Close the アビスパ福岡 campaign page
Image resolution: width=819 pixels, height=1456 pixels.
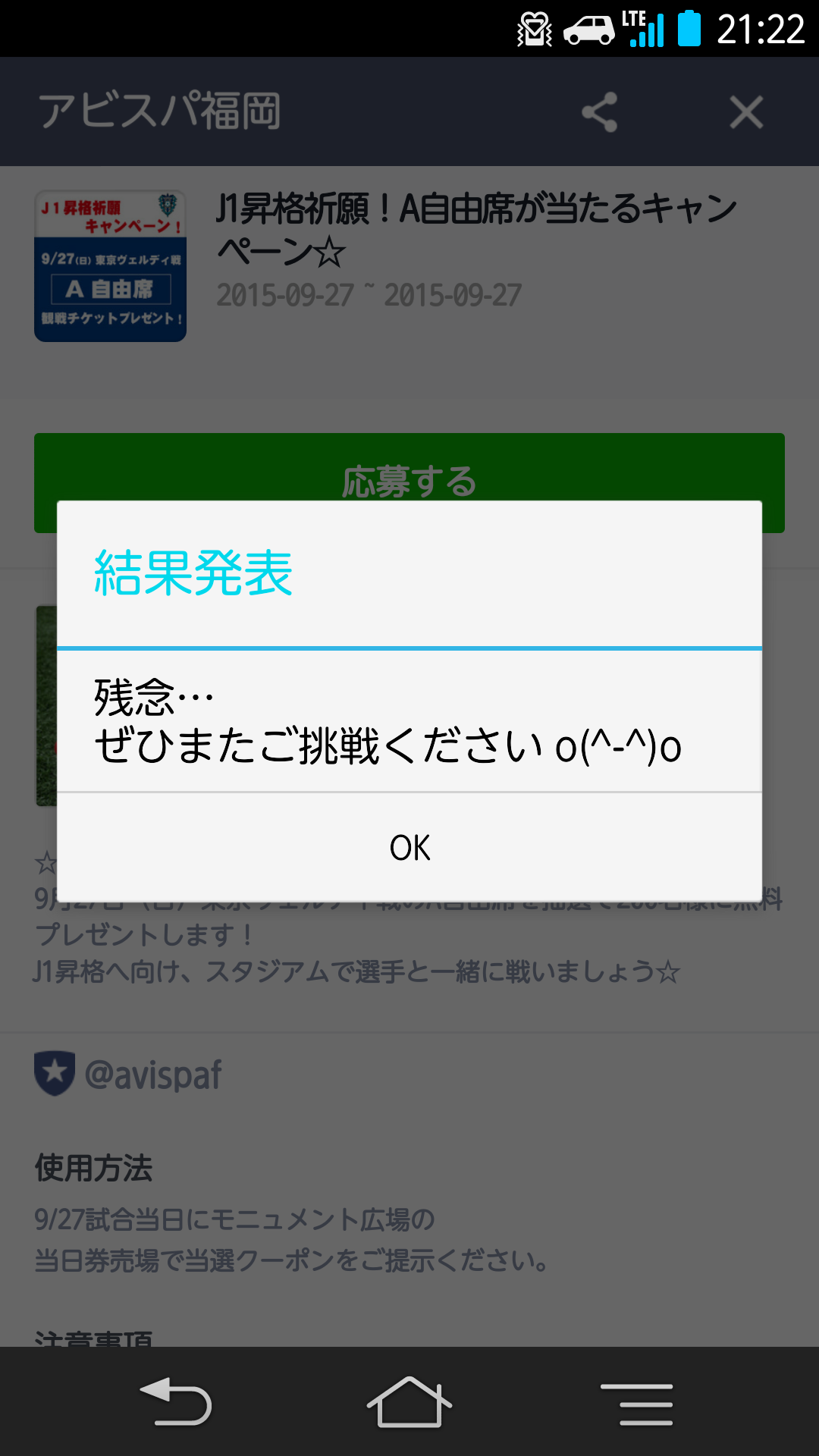coord(746,112)
